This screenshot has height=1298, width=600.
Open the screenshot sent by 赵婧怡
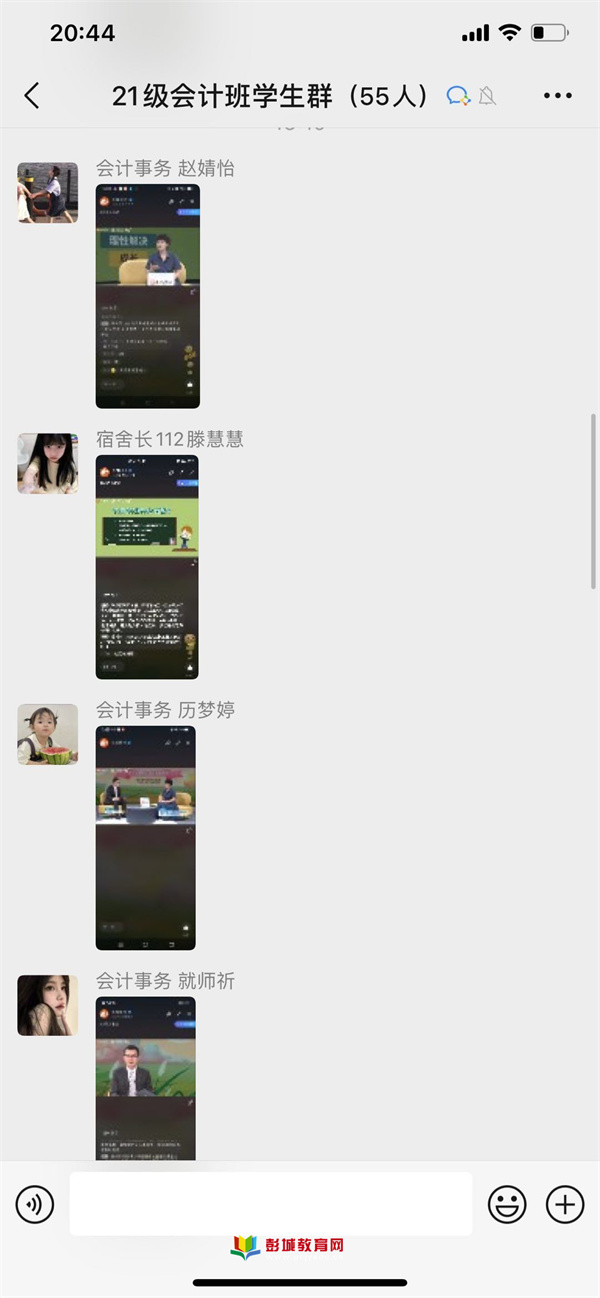(x=147, y=296)
